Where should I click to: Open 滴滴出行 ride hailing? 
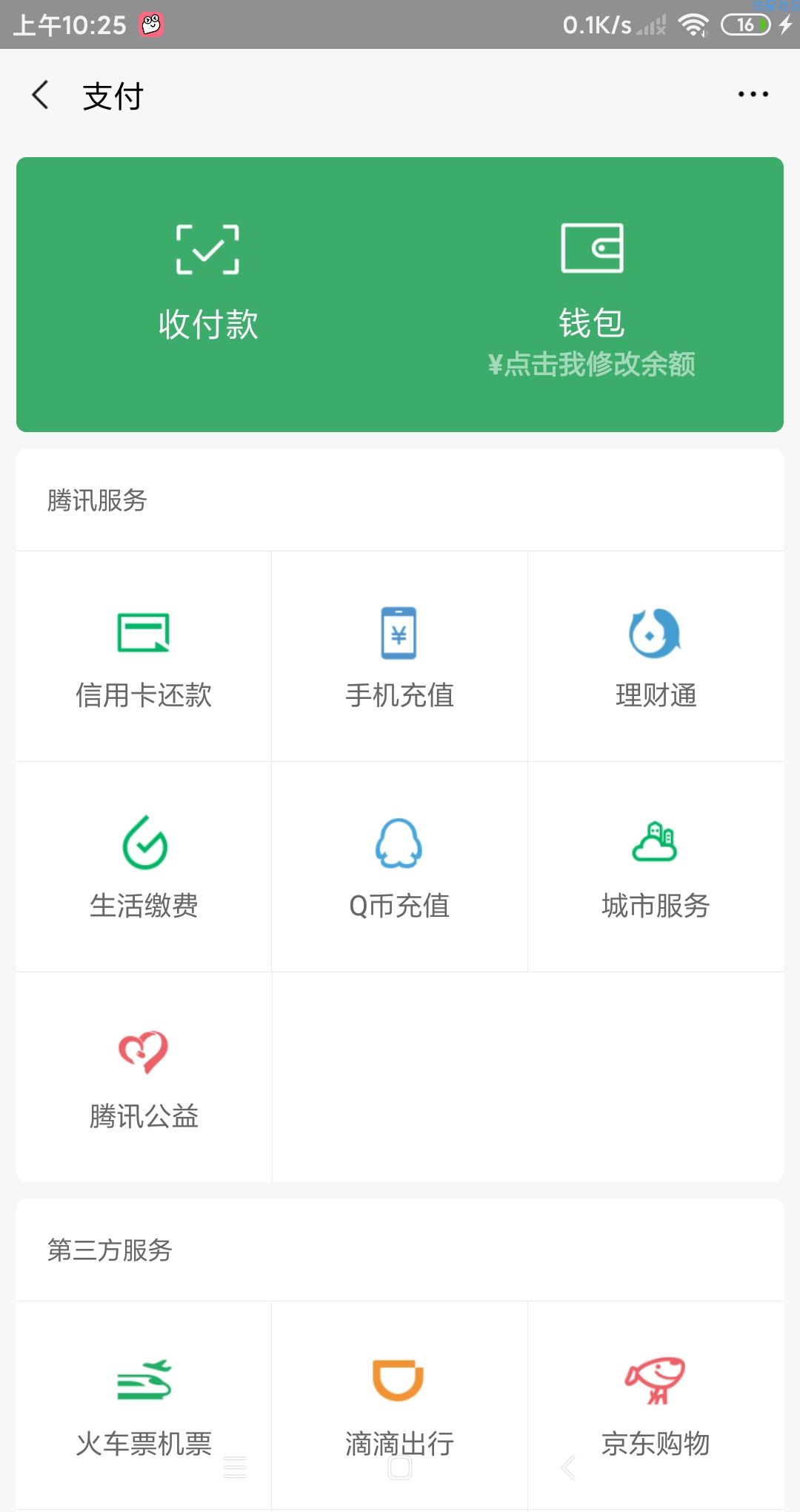[x=399, y=1406]
